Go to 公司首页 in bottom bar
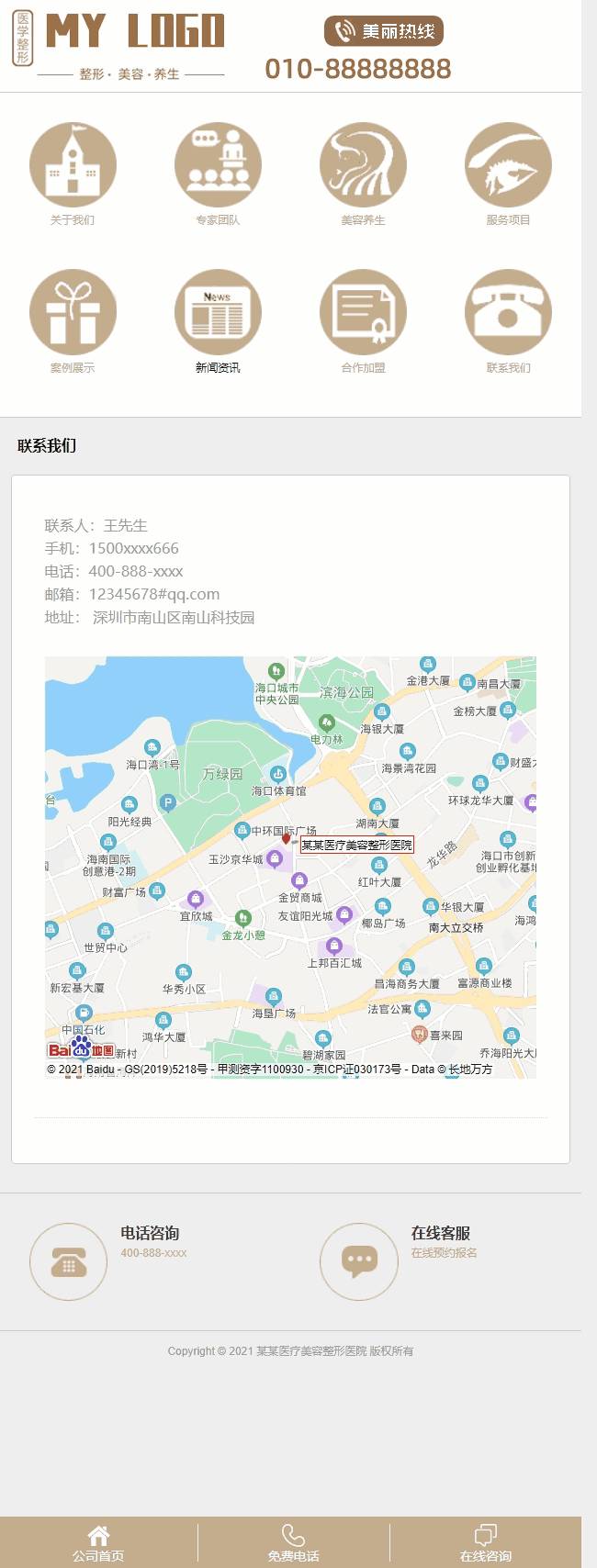Viewport: 597px width, 1568px height. click(x=98, y=1543)
